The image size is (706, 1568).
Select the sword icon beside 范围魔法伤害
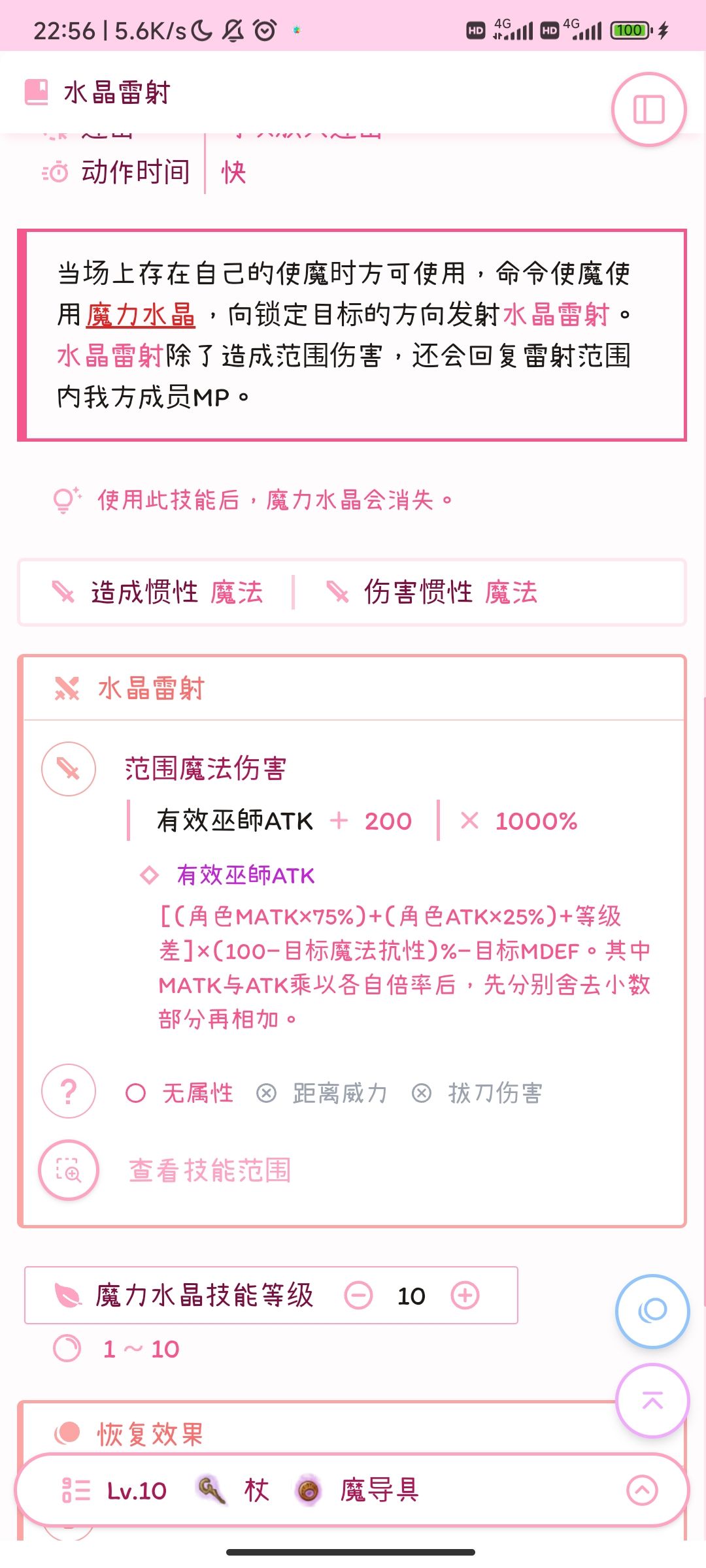click(68, 768)
